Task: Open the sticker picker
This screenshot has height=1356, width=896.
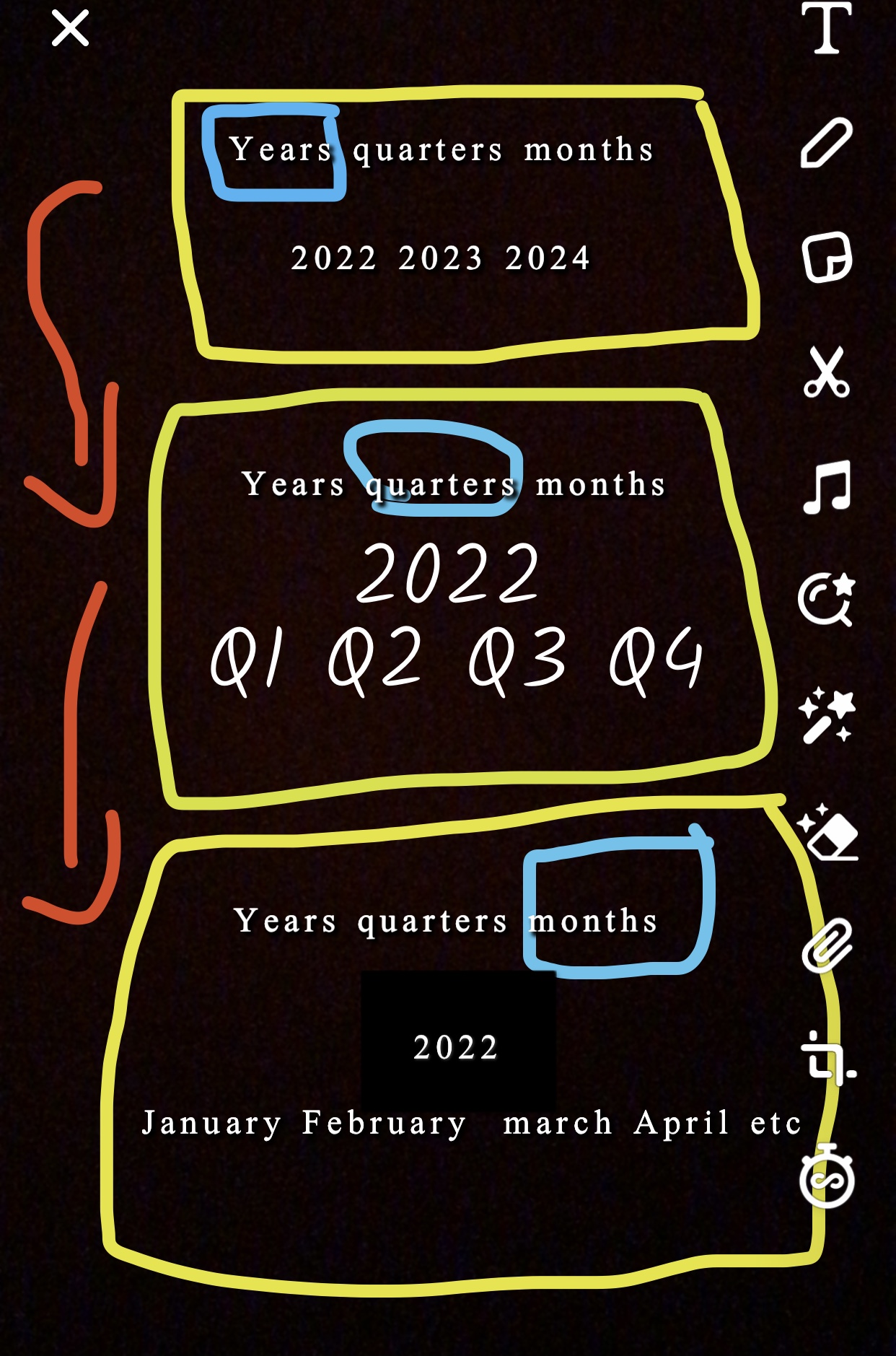Action: pos(827,257)
